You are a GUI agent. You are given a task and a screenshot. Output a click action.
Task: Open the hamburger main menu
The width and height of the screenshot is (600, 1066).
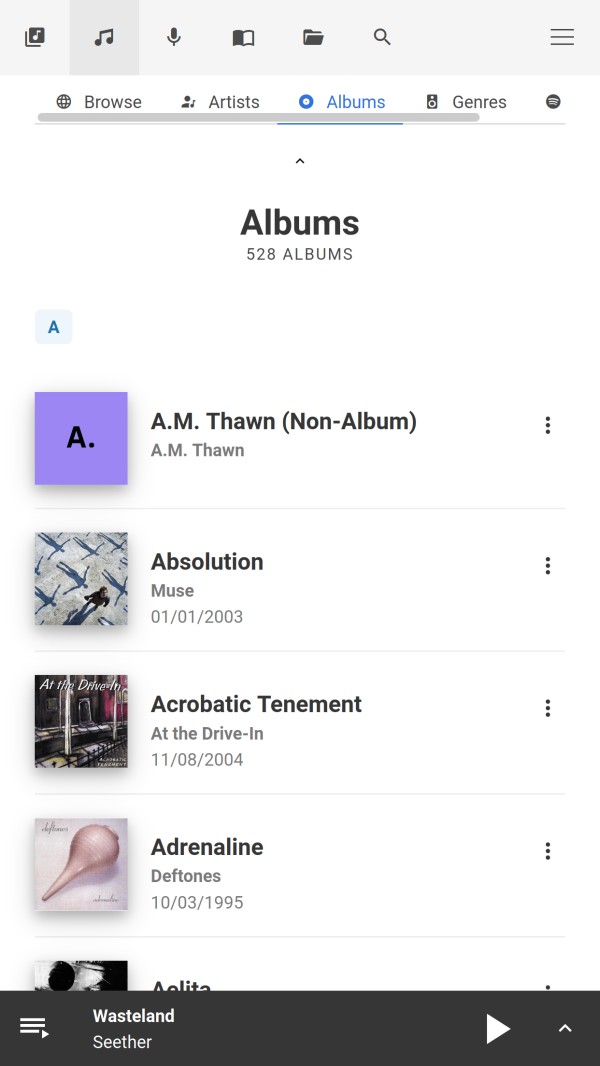coord(562,37)
